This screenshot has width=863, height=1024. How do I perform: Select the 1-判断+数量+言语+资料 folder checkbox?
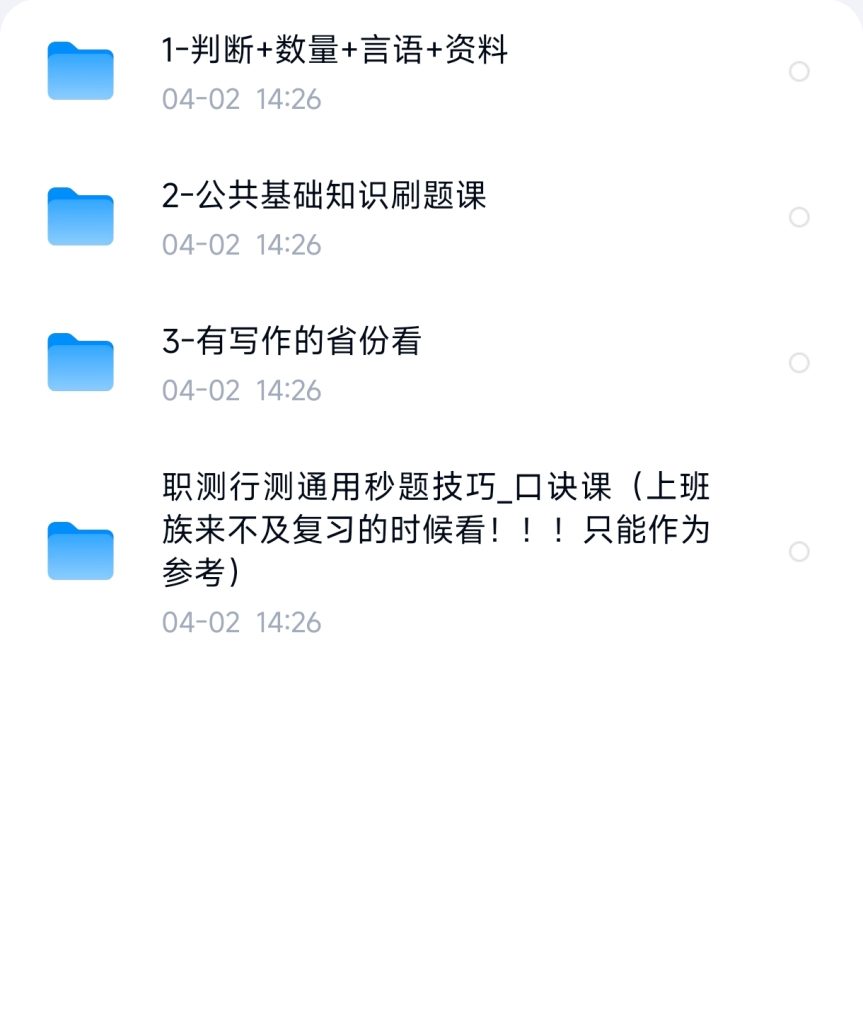(x=799, y=71)
